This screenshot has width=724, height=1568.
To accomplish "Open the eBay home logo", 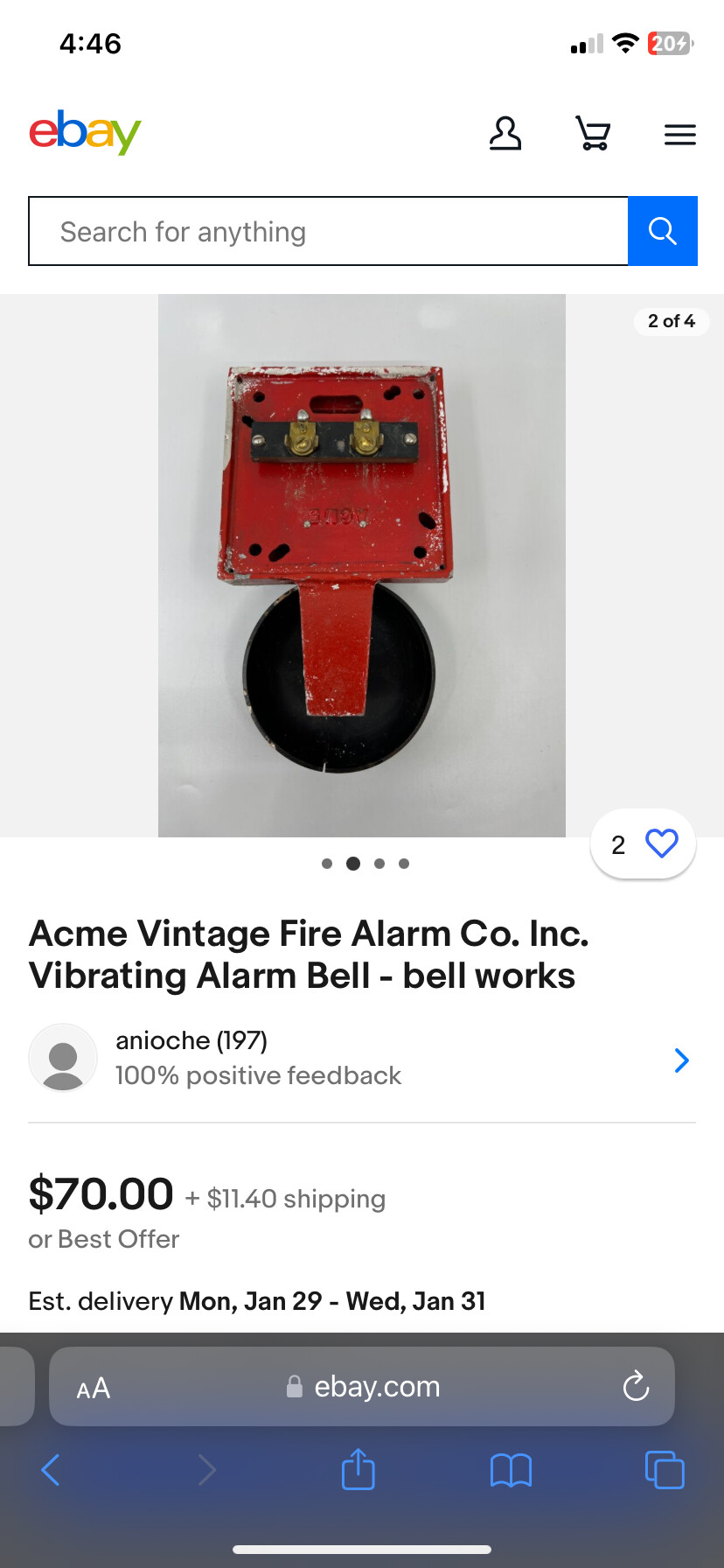I will click(x=85, y=133).
